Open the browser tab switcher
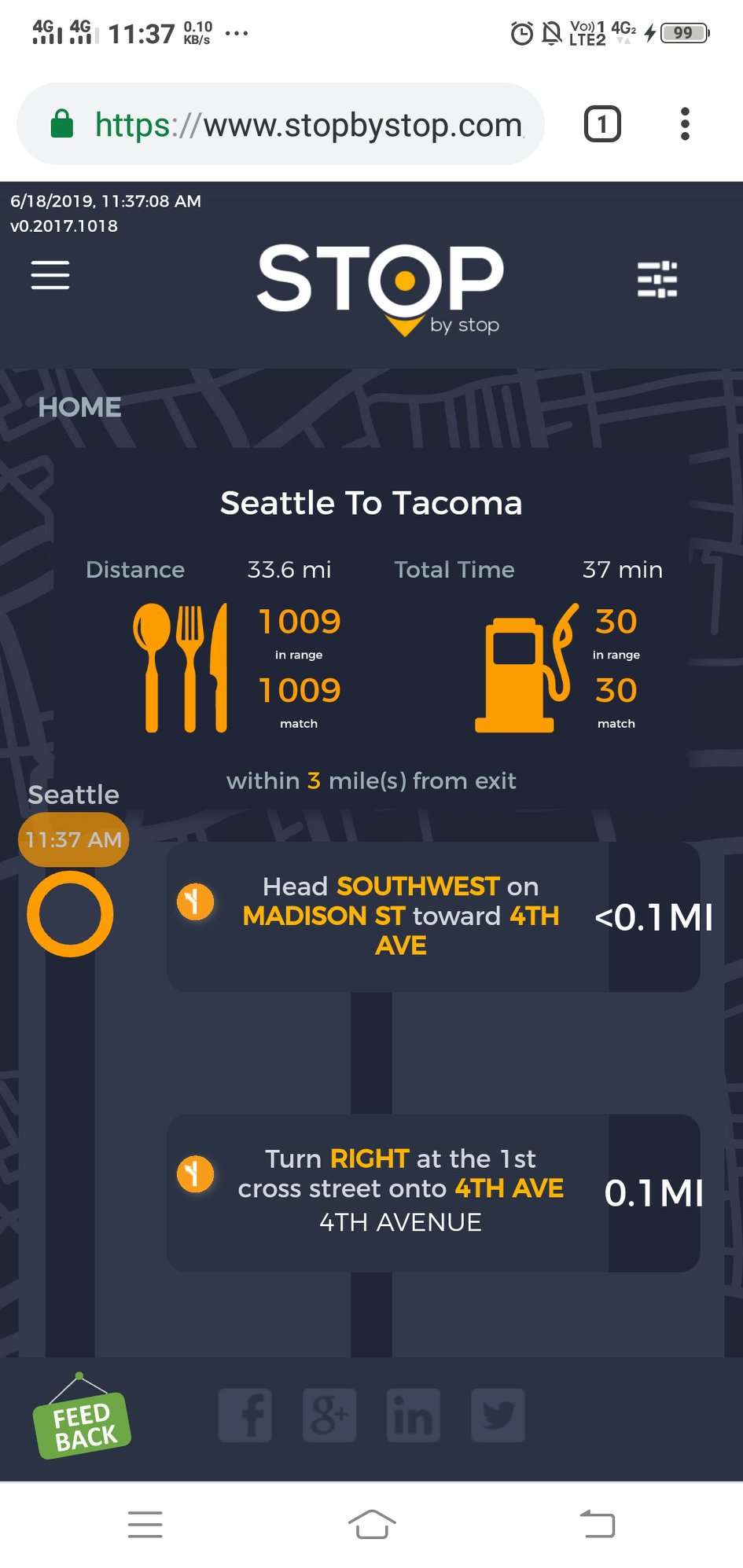The width and height of the screenshot is (743, 1568). (602, 124)
